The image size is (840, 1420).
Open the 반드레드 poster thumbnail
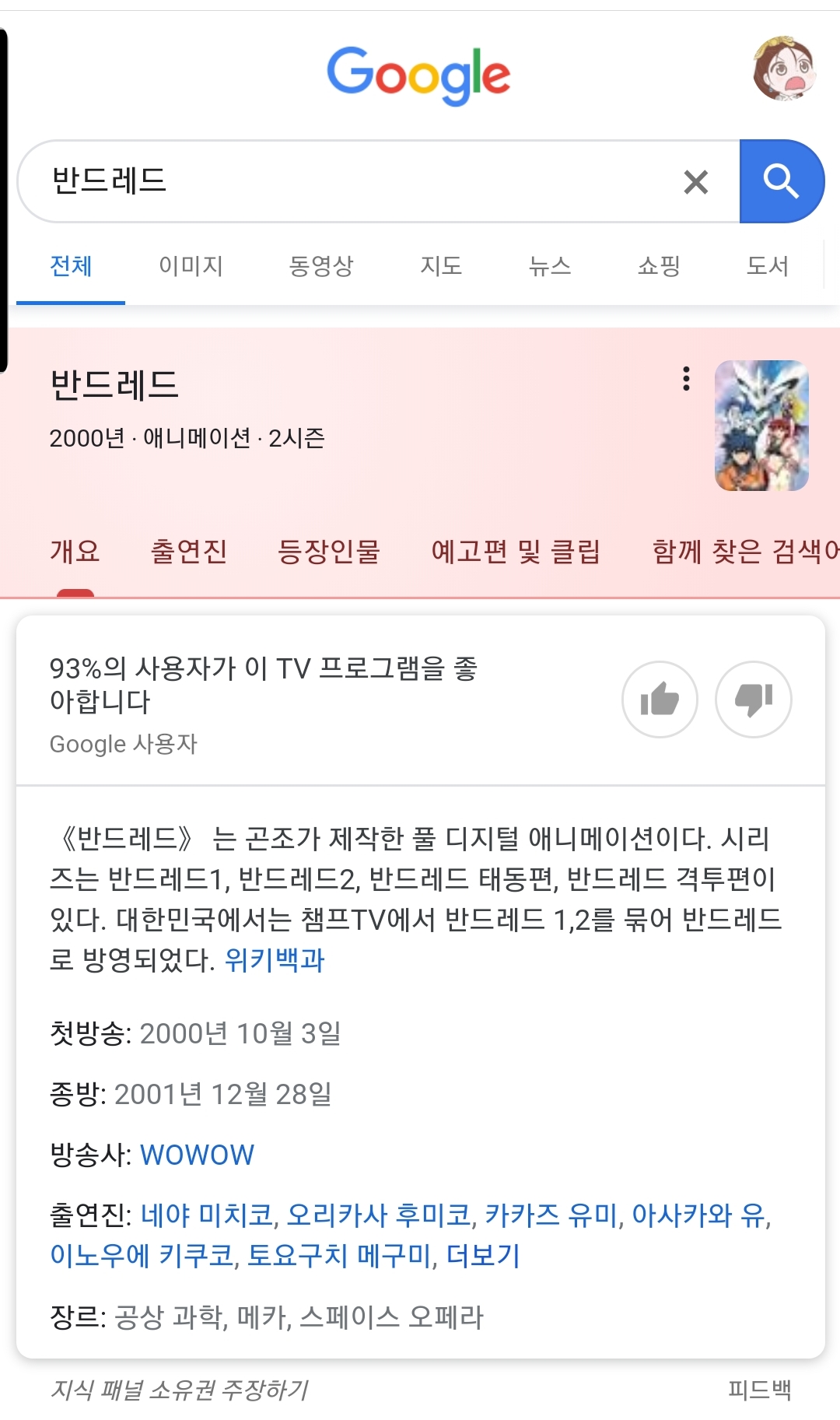[x=761, y=426]
